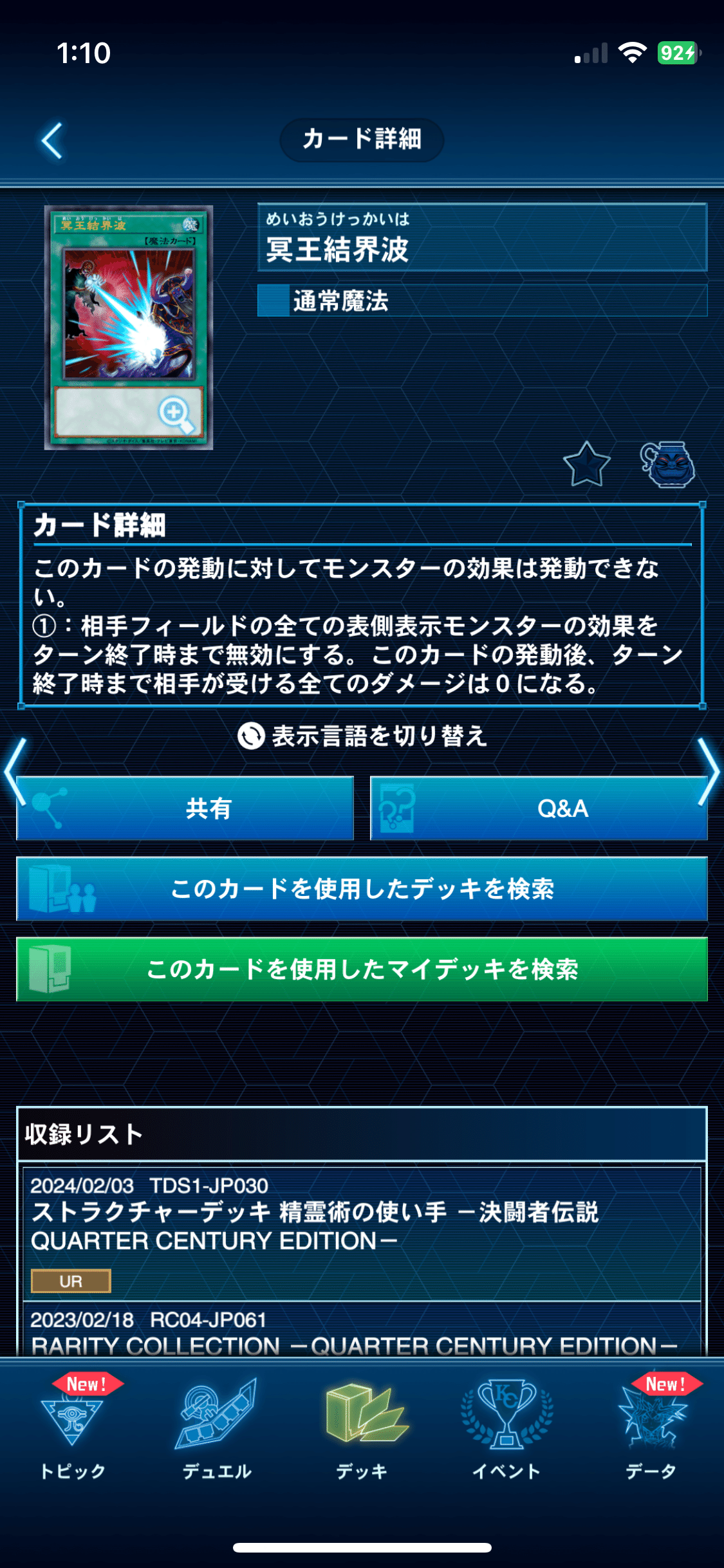Go to previous card with left chevron

click(x=14, y=771)
